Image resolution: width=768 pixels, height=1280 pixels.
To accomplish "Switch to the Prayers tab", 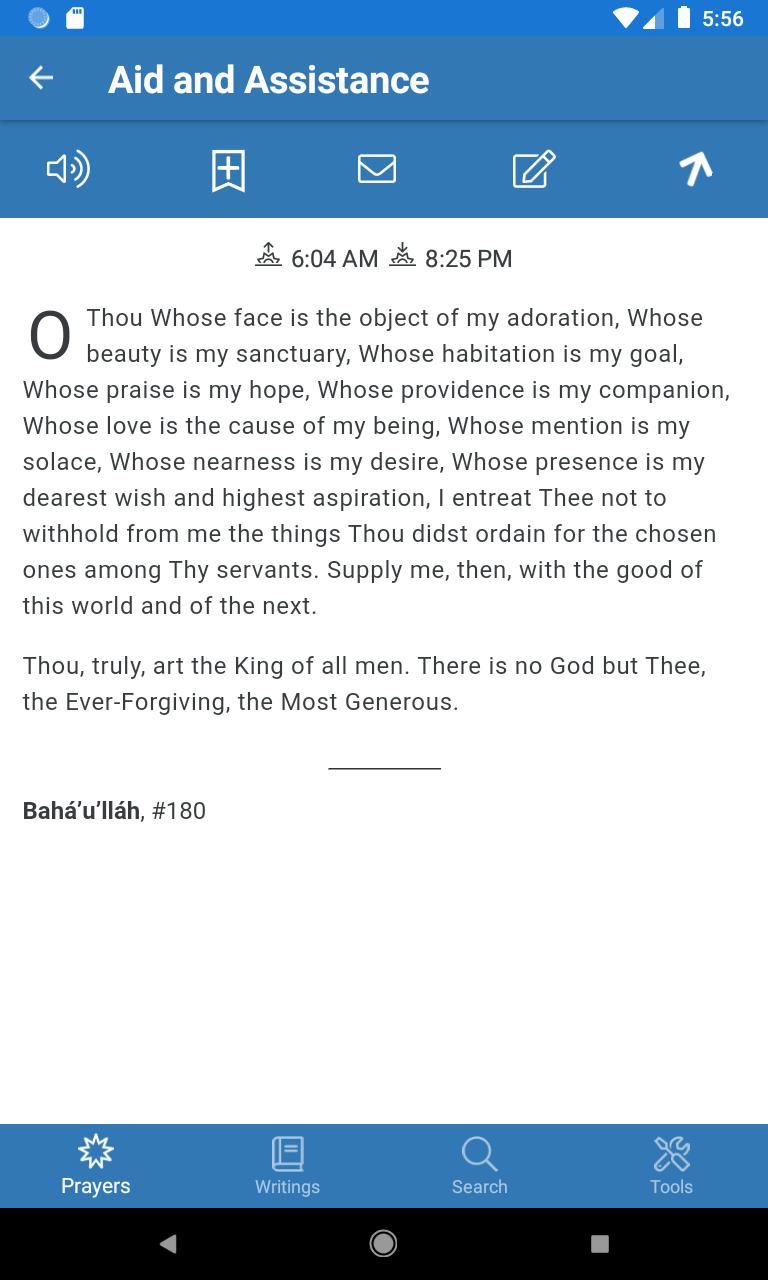I will pyautogui.click(x=96, y=1166).
